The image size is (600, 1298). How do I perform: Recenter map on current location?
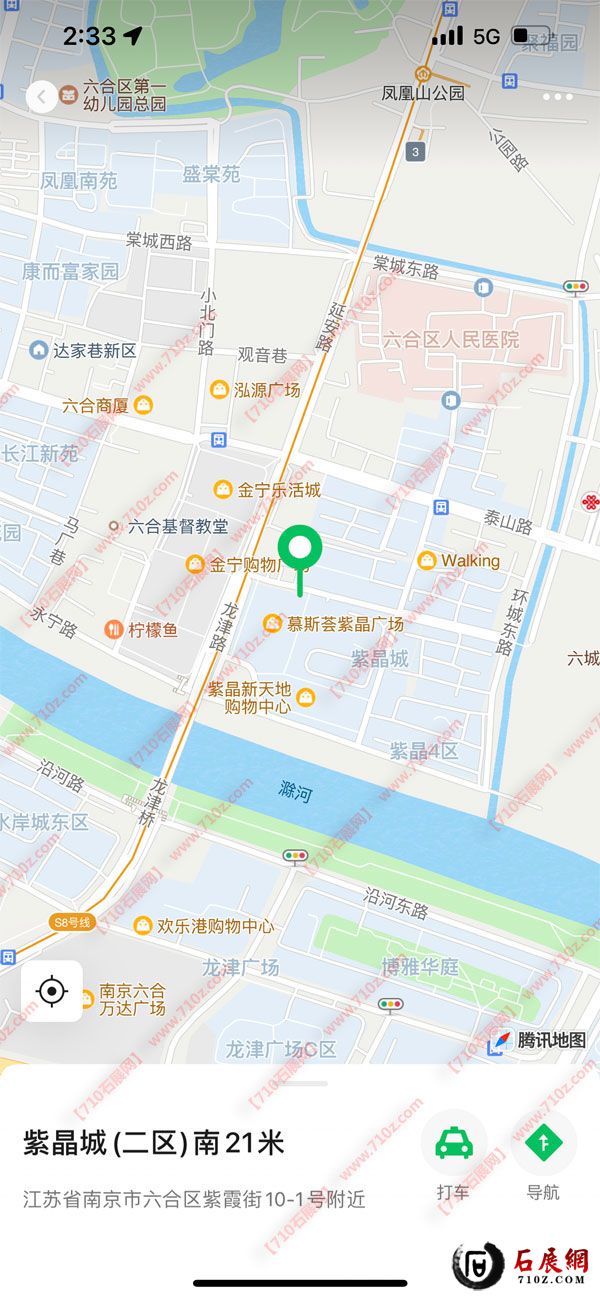point(52,992)
